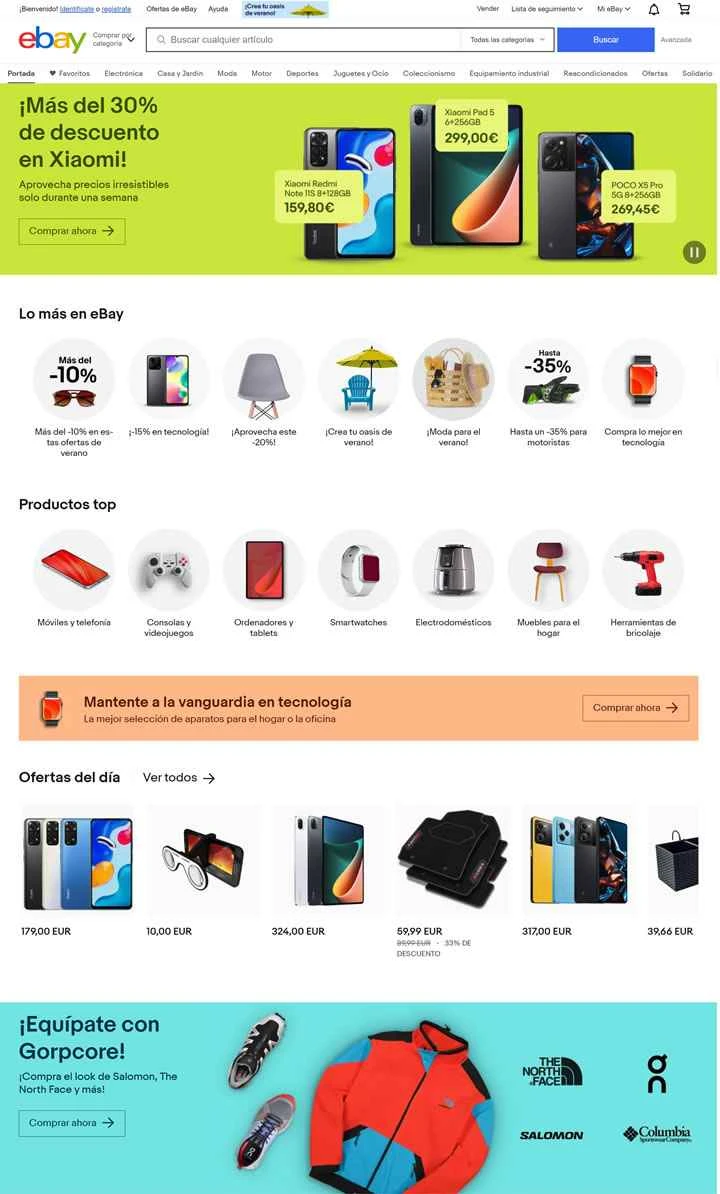Viewport: 720px width, 1194px height.
Task: Open the Lista de seguimiento dropdown
Action: click(x=544, y=8)
